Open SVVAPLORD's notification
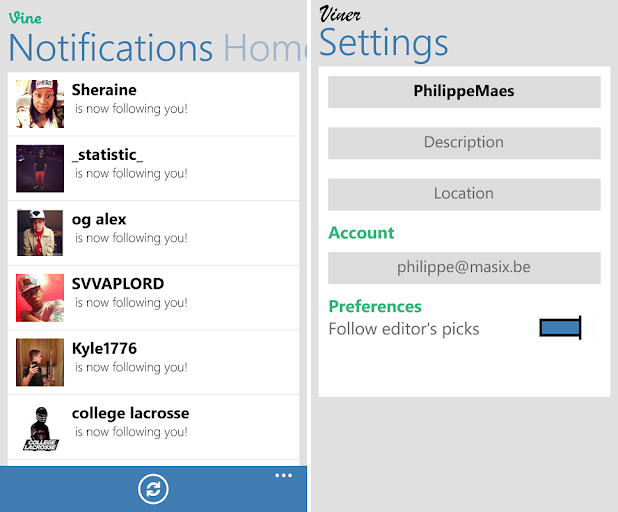This screenshot has width=618, height=512. click(x=153, y=297)
